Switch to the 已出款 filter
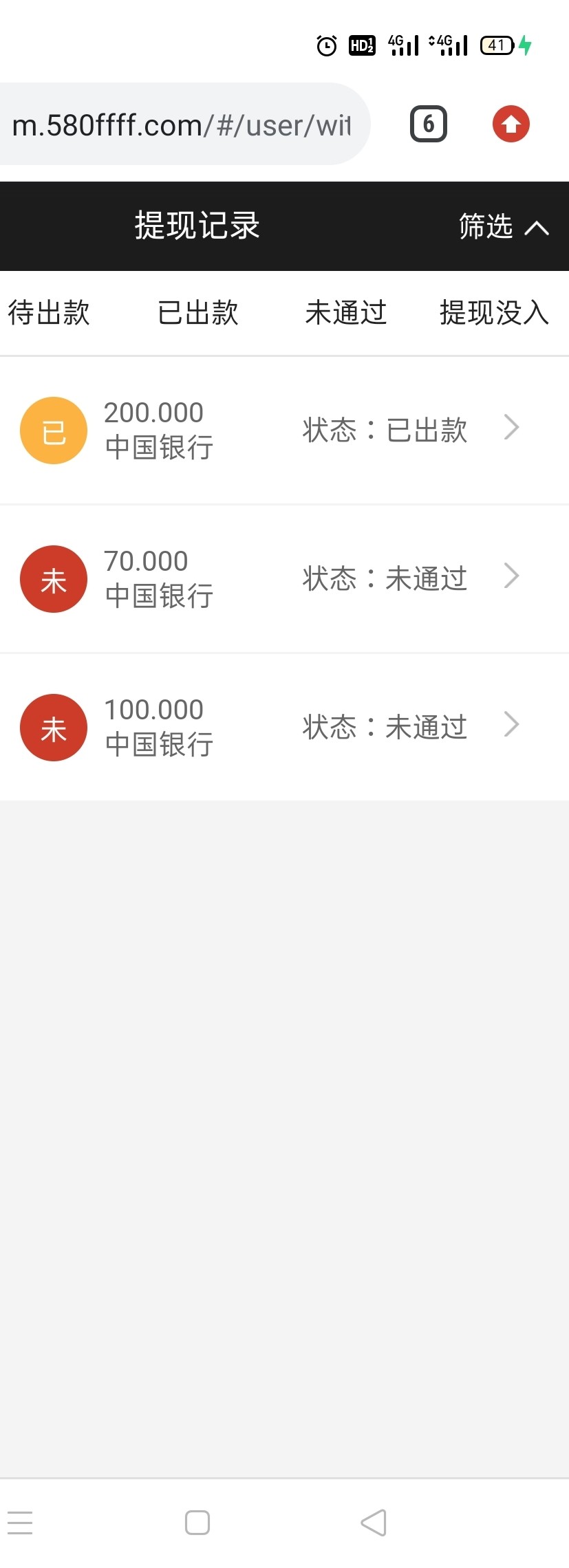The height and width of the screenshot is (1568, 569). pyautogui.click(x=198, y=313)
